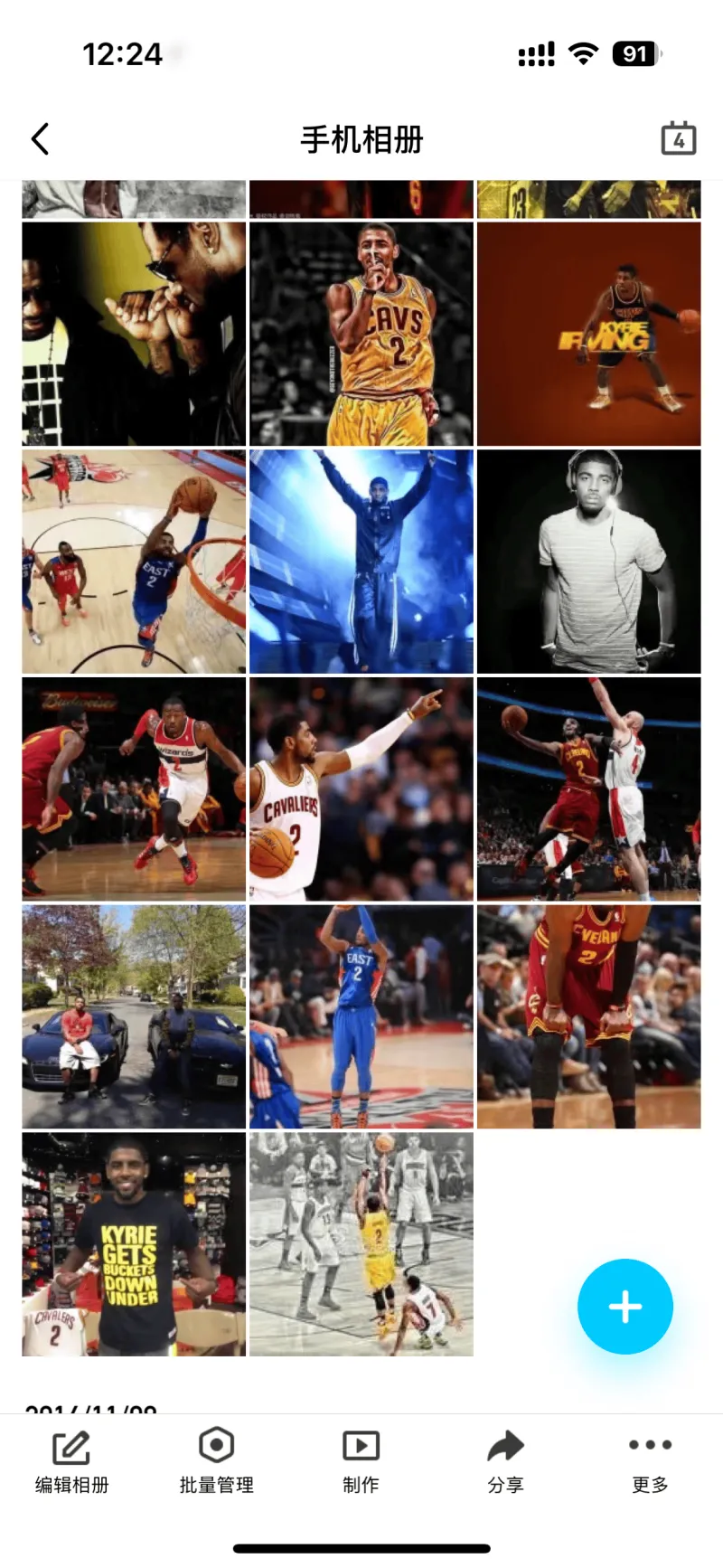723x1568 pixels.
Task: Open the 更多 more options menu
Action: pyautogui.click(x=651, y=1461)
